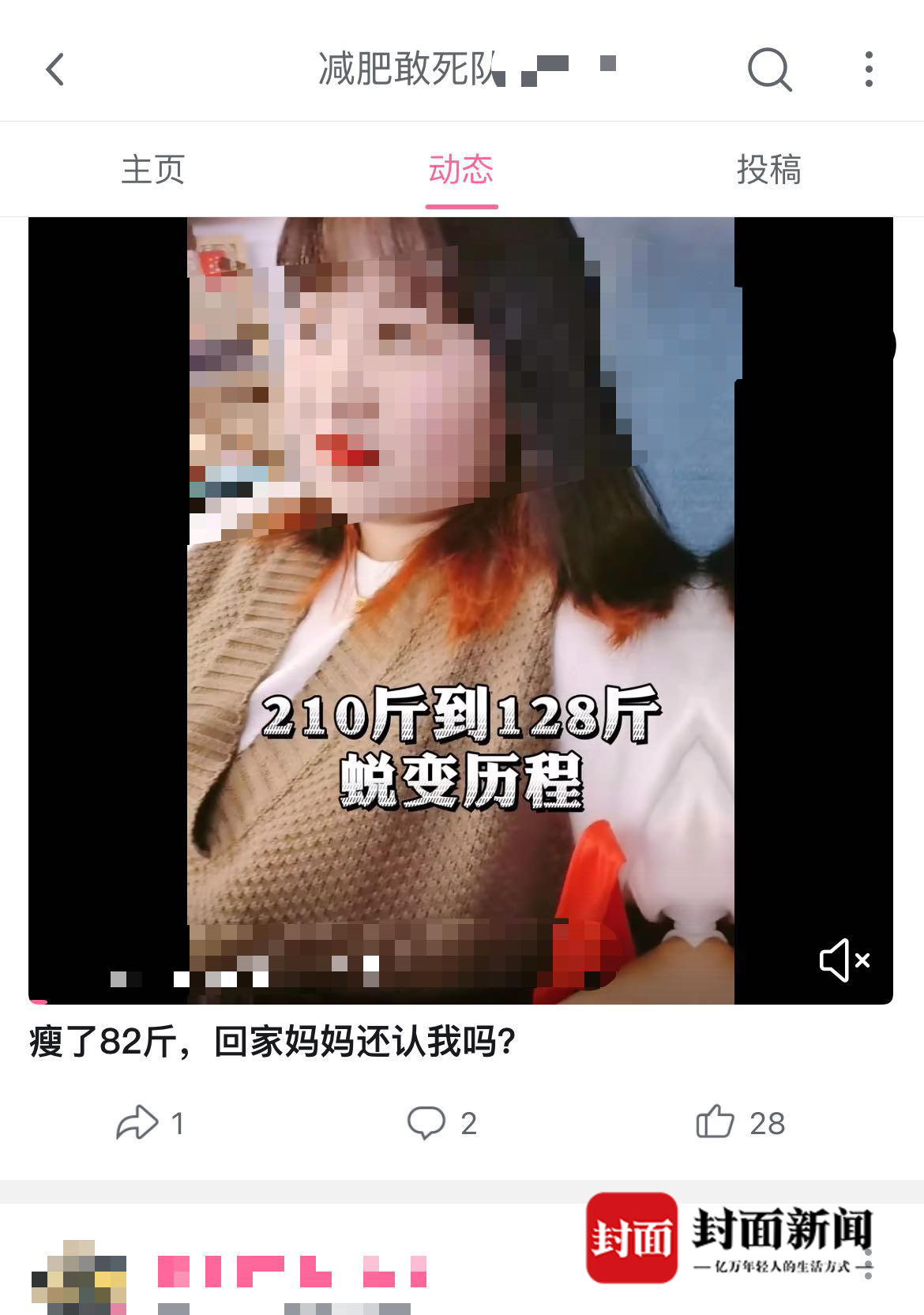Image resolution: width=924 pixels, height=1315 pixels.
Task: Open search in the top bar
Action: [x=769, y=70]
